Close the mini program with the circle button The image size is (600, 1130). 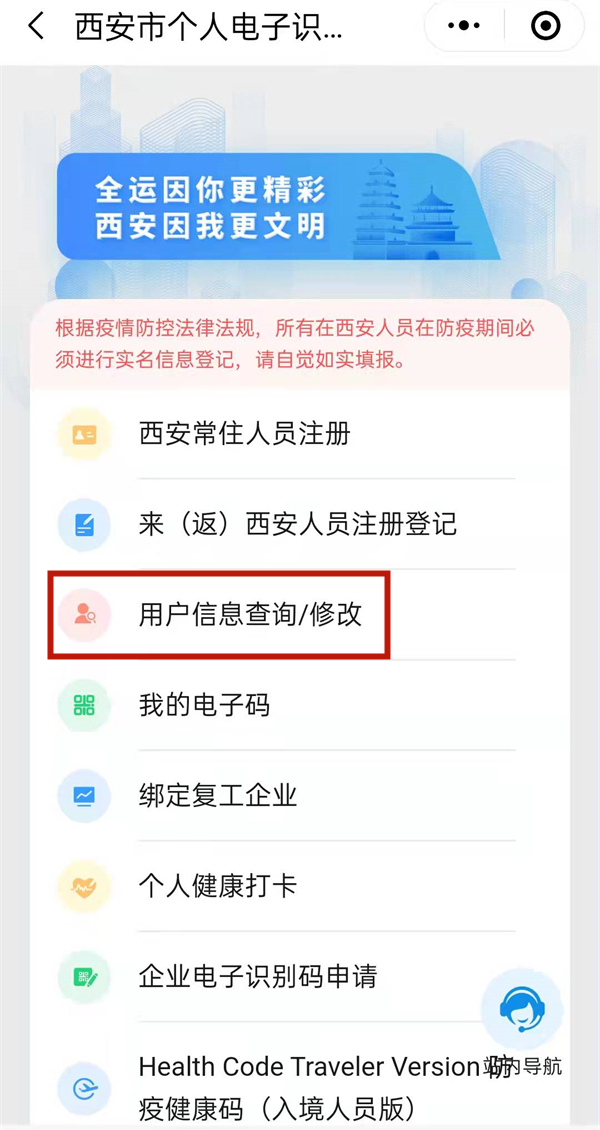coord(545,27)
